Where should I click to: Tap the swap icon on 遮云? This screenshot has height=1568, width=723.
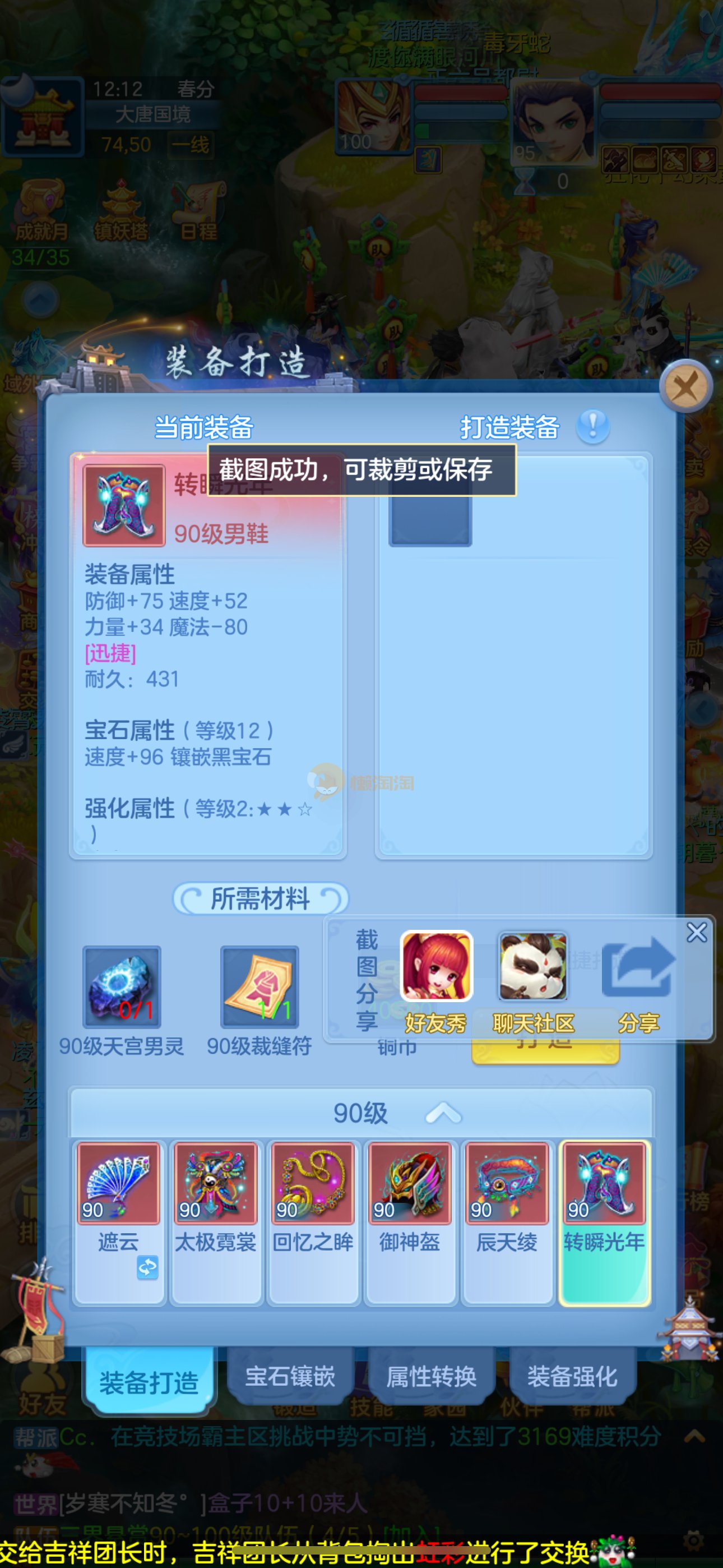click(147, 1268)
